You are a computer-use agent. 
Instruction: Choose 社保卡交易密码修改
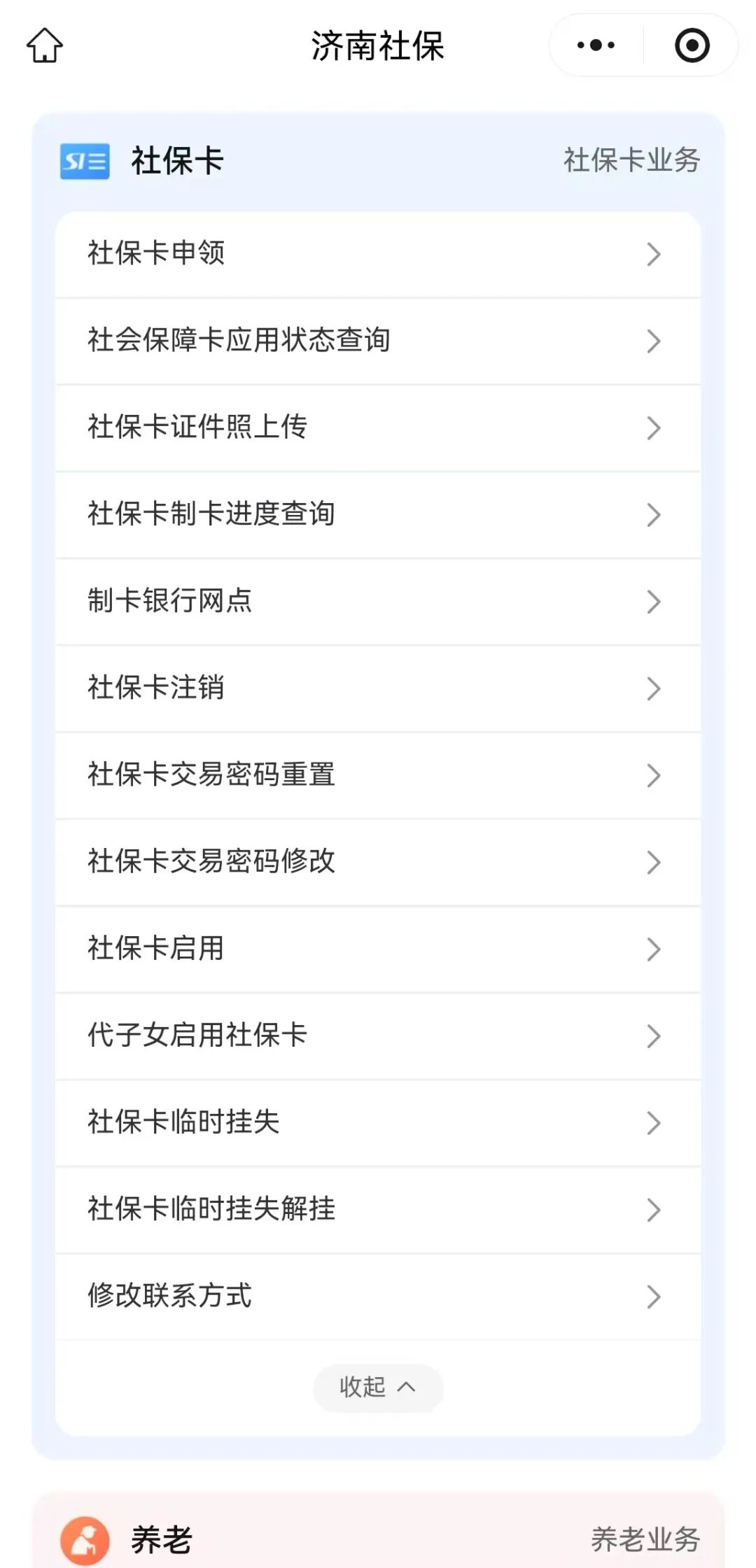point(378,862)
